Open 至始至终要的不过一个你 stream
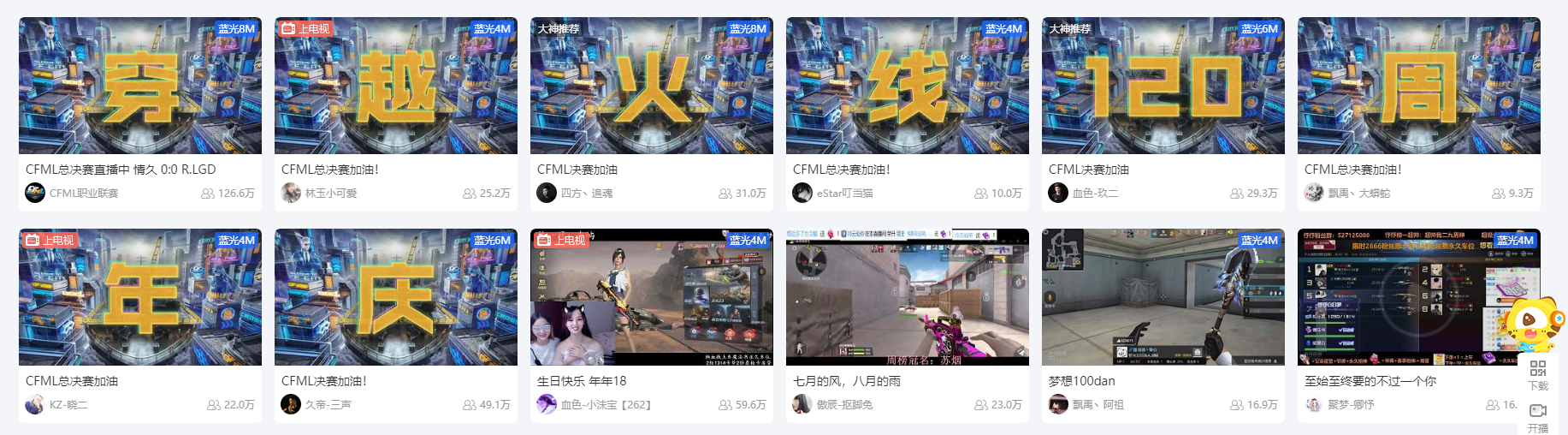 1403,297
